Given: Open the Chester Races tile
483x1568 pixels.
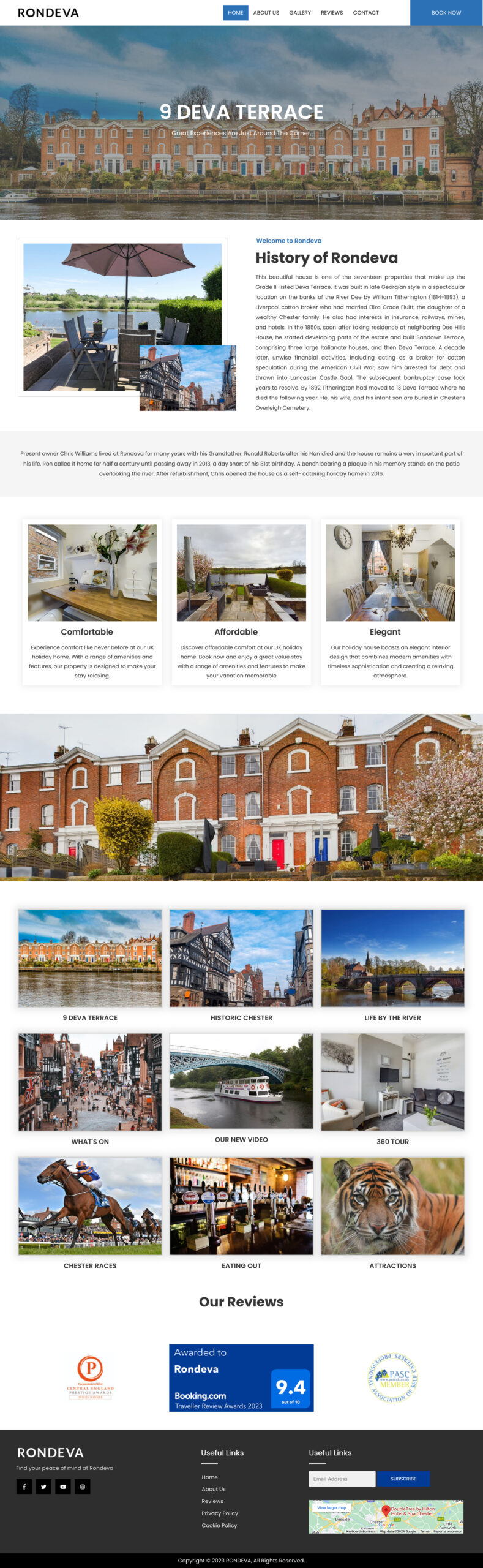Looking at the screenshot, I should pyautogui.click(x=90, y=1205).
